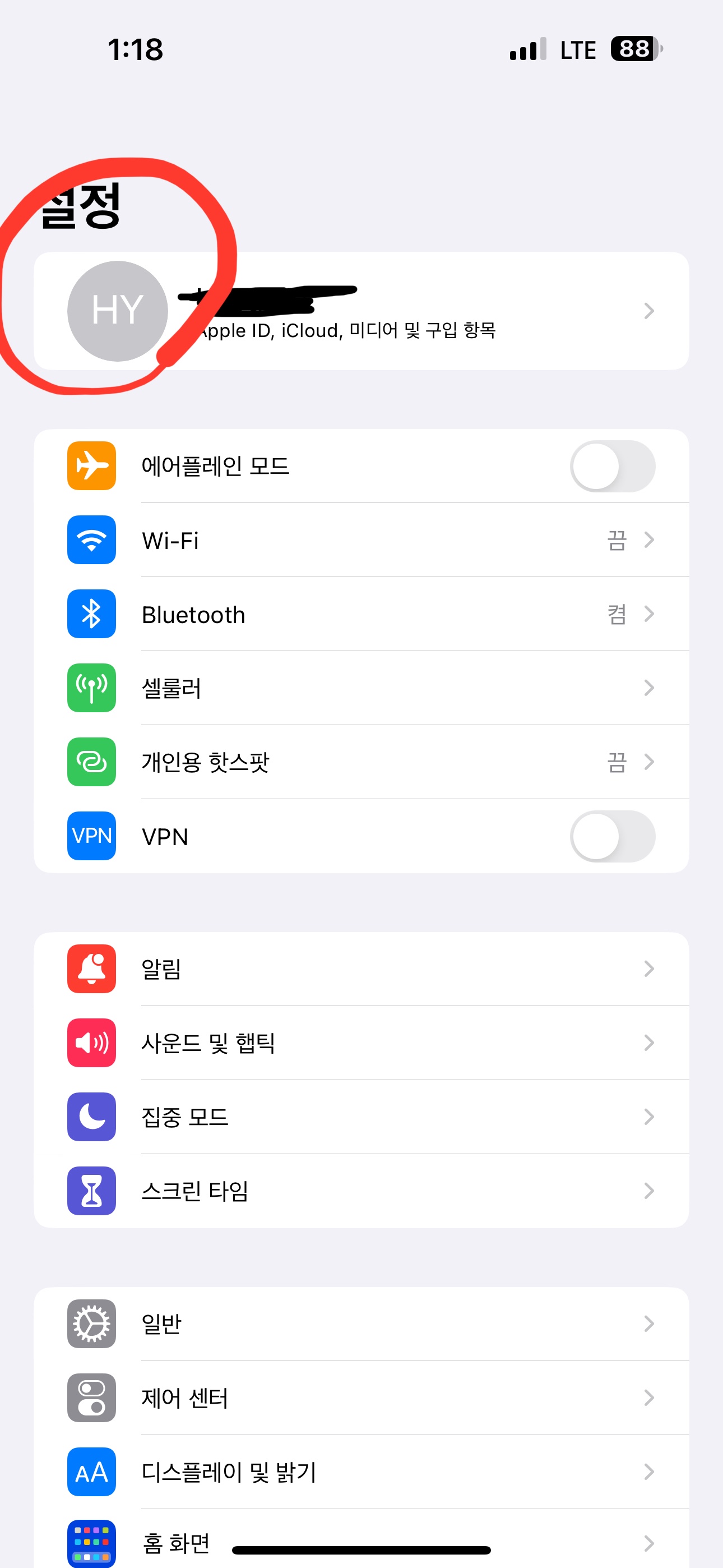This screenshot has width=723, height=1568.
Task: Open 사운드 및 햅틱 settings
Action: pos(360,1043)
